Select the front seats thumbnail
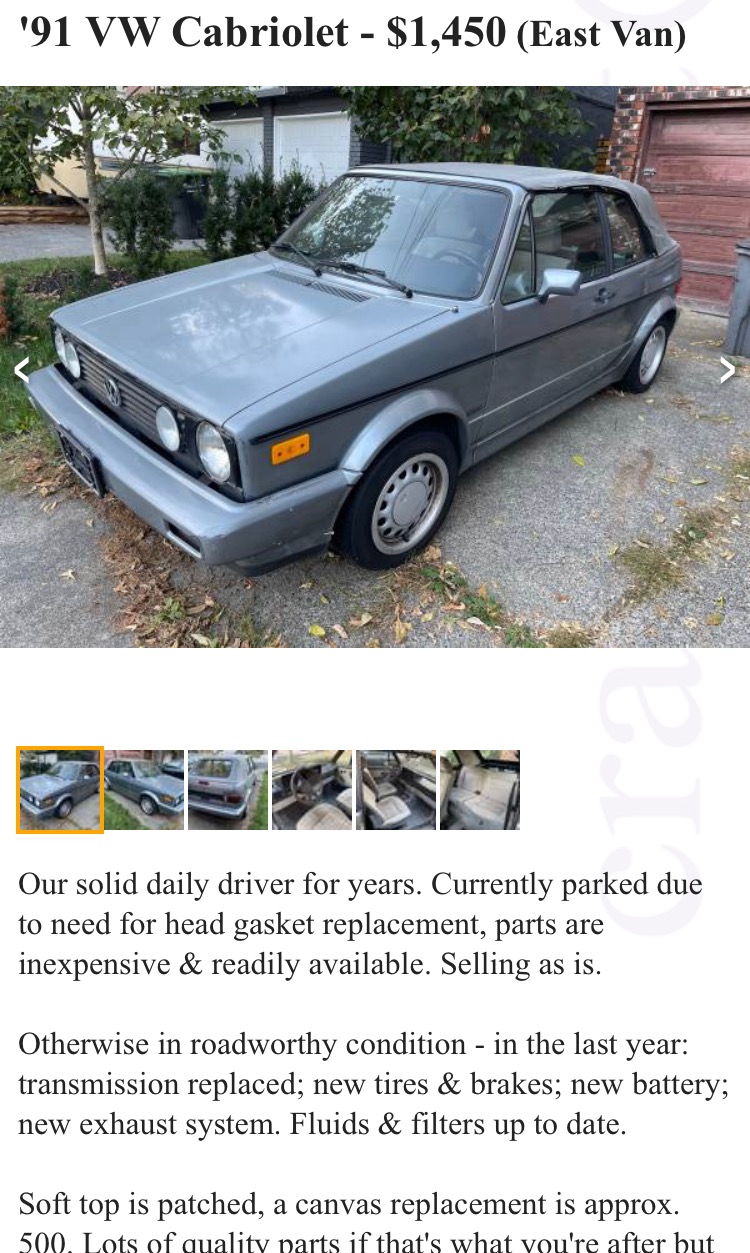This screenshot has width=750, height=1253. point(395,789)
